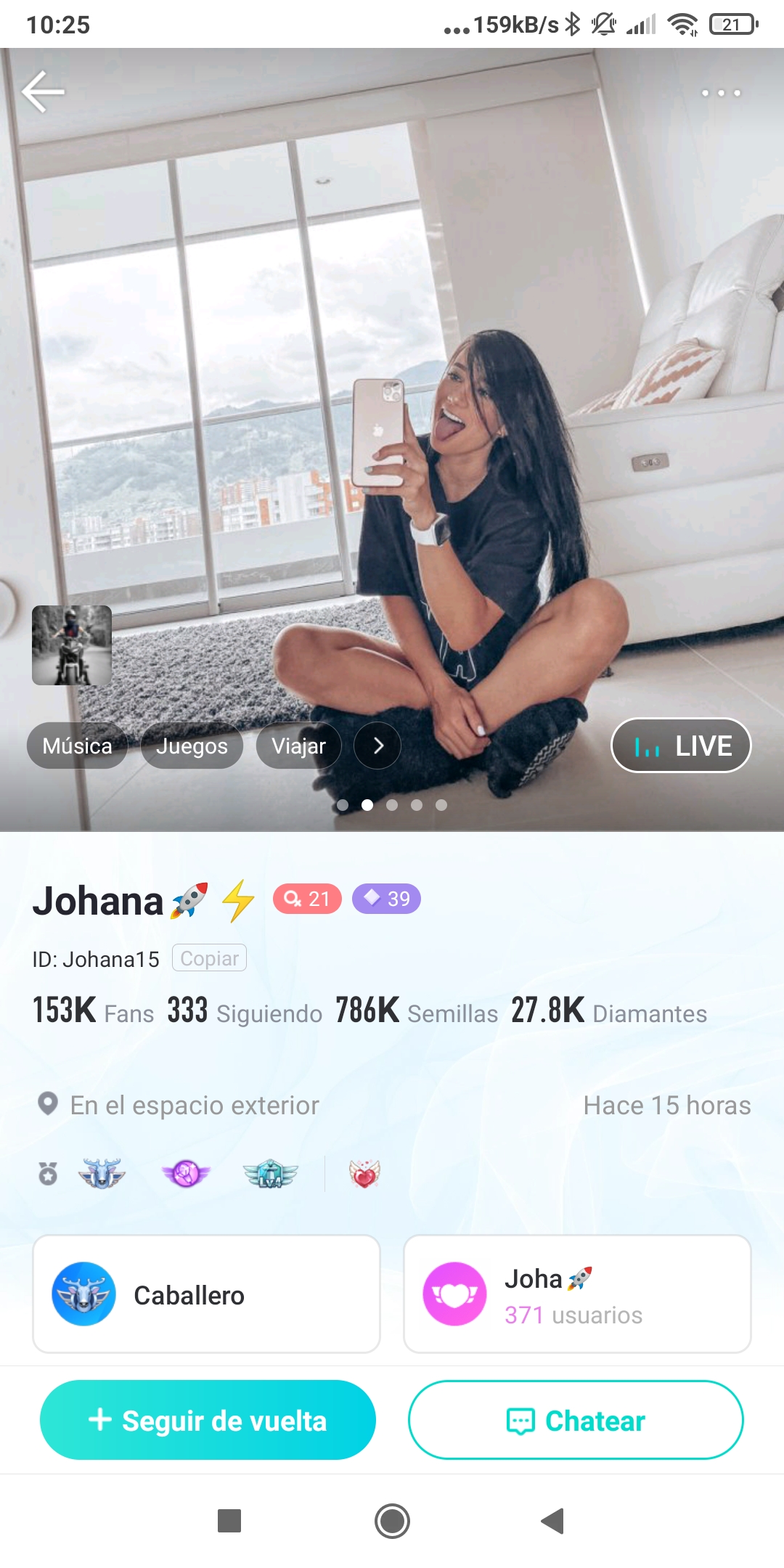Follow back with Seguir de vuelta
The height and width of the screenshot is (1568, 784).
[x=208, y=1420]
